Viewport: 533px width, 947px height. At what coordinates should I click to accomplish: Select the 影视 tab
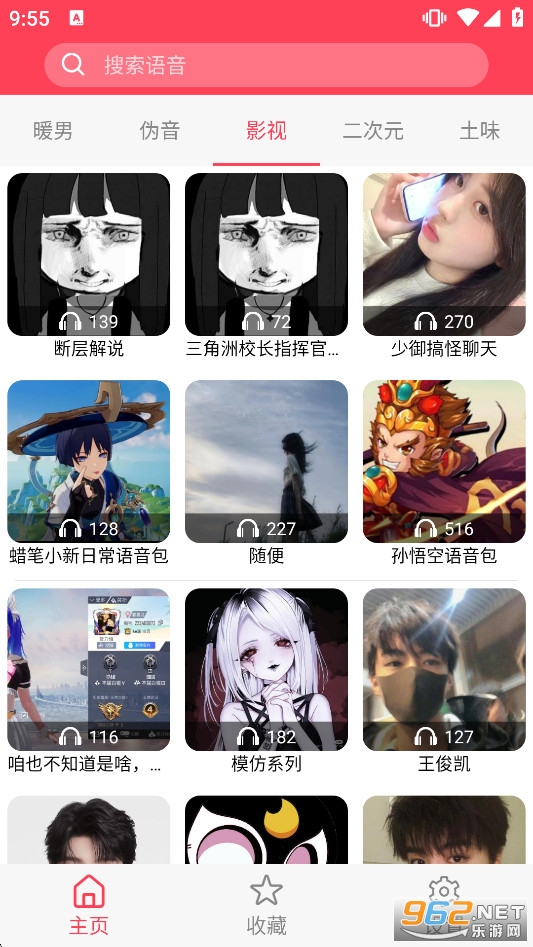[266, 130]
